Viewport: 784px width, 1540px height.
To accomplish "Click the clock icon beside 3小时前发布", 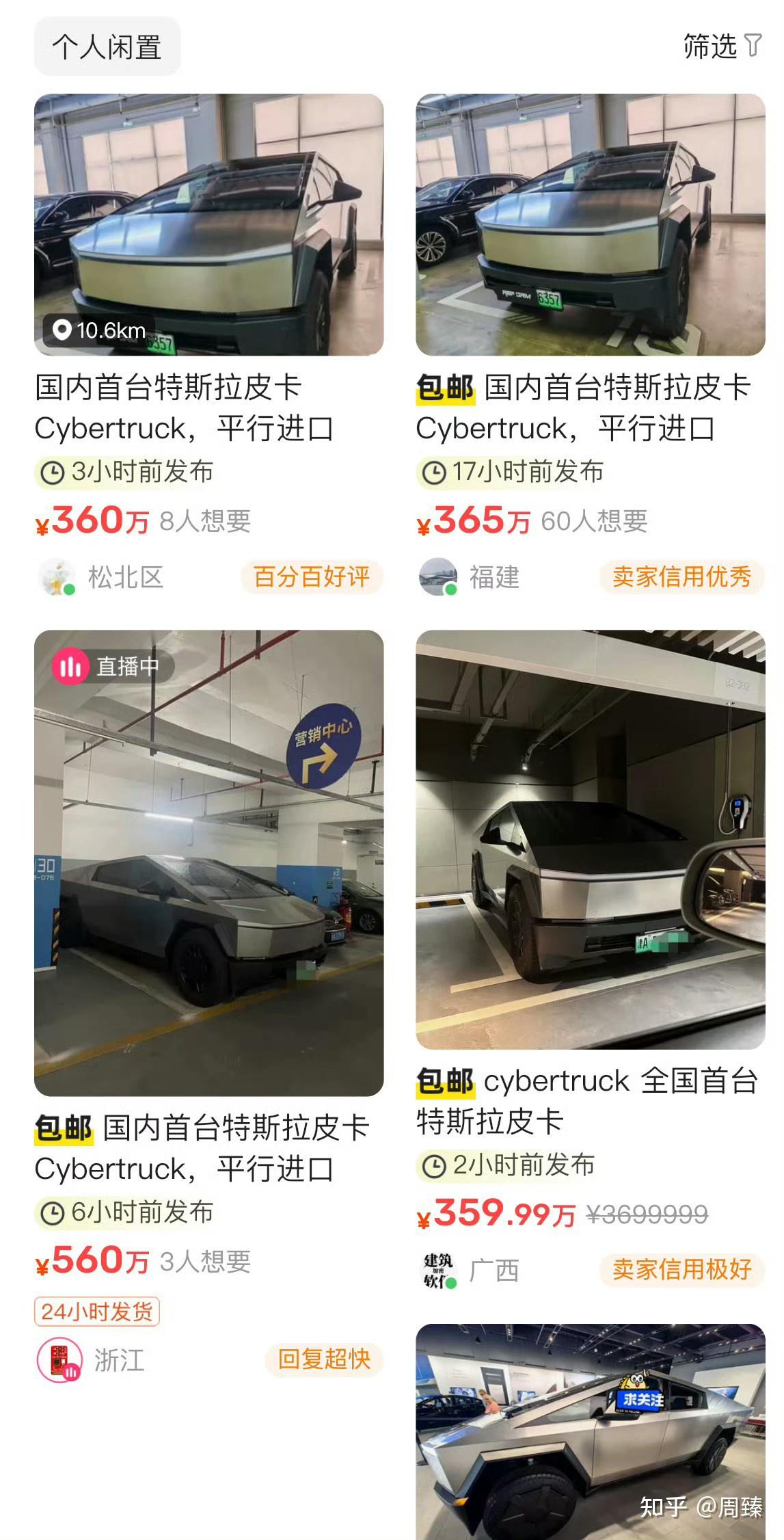I will [54, 470].
